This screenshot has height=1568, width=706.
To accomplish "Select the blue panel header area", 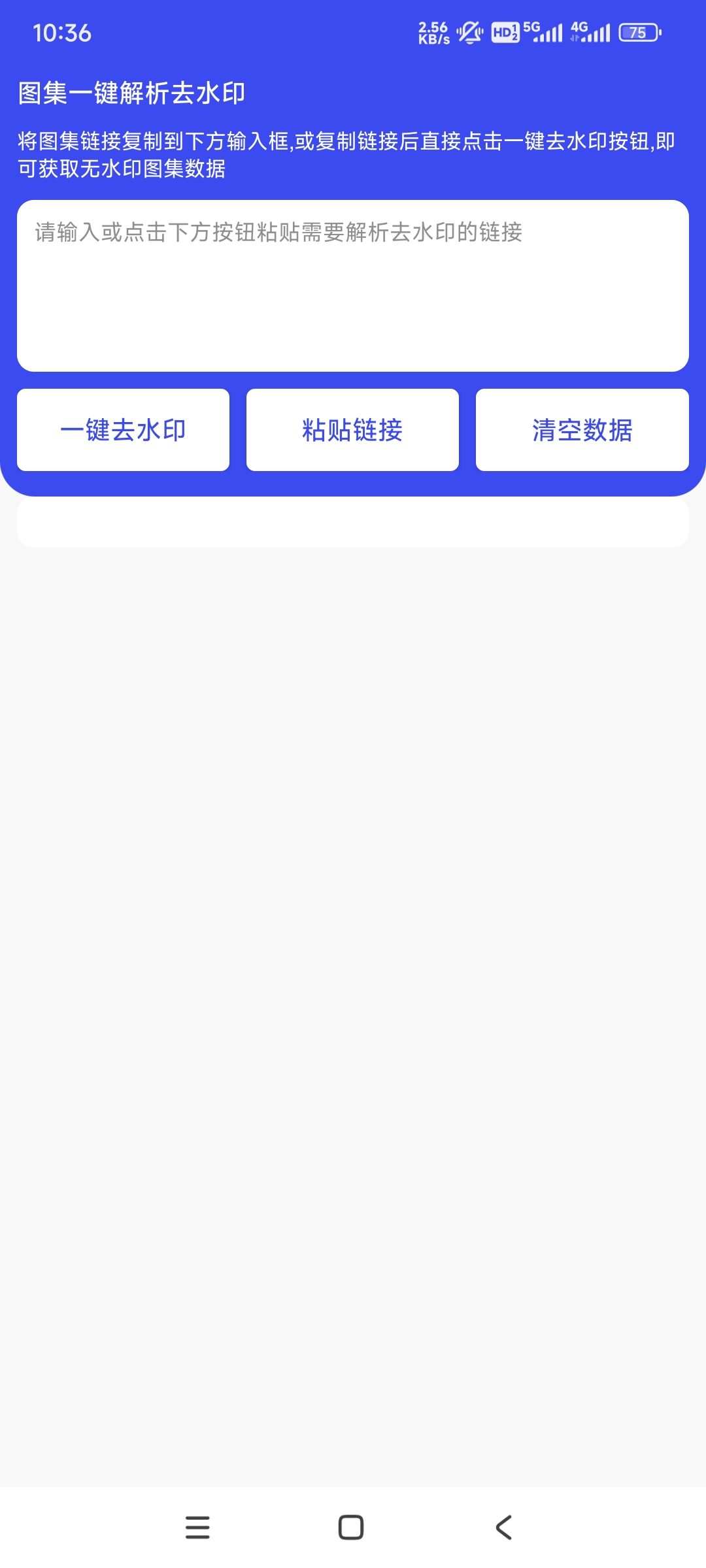I will 353,124.
